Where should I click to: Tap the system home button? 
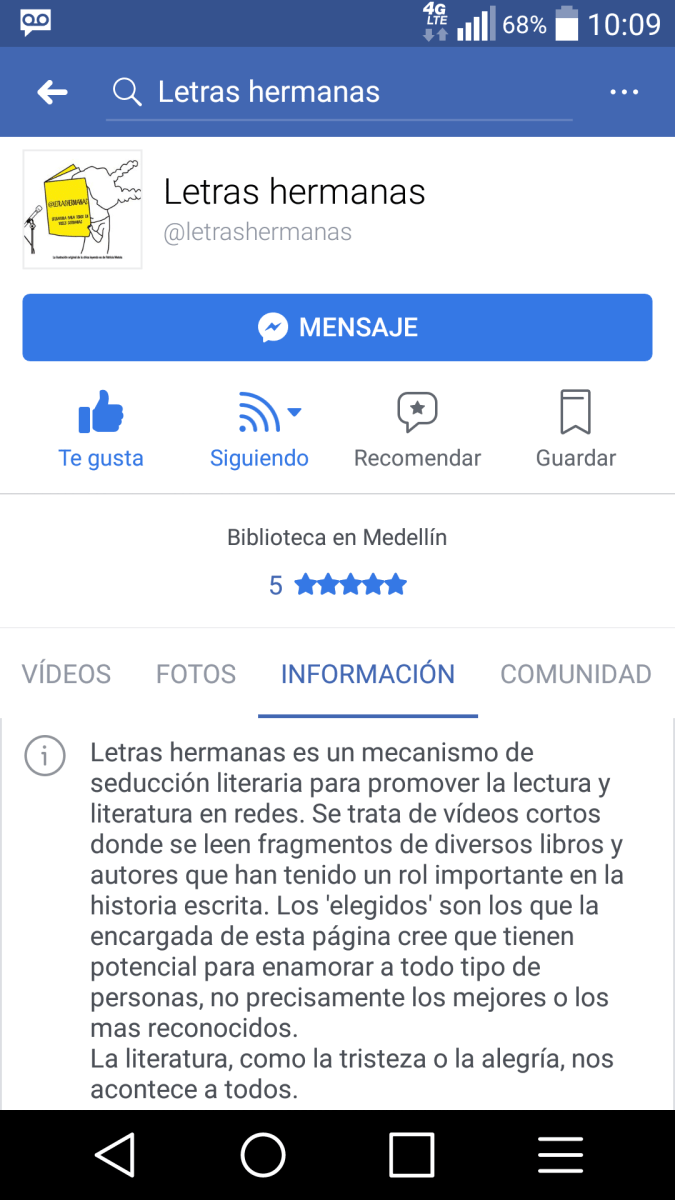pyautogui.click(x=263, y=1155)
